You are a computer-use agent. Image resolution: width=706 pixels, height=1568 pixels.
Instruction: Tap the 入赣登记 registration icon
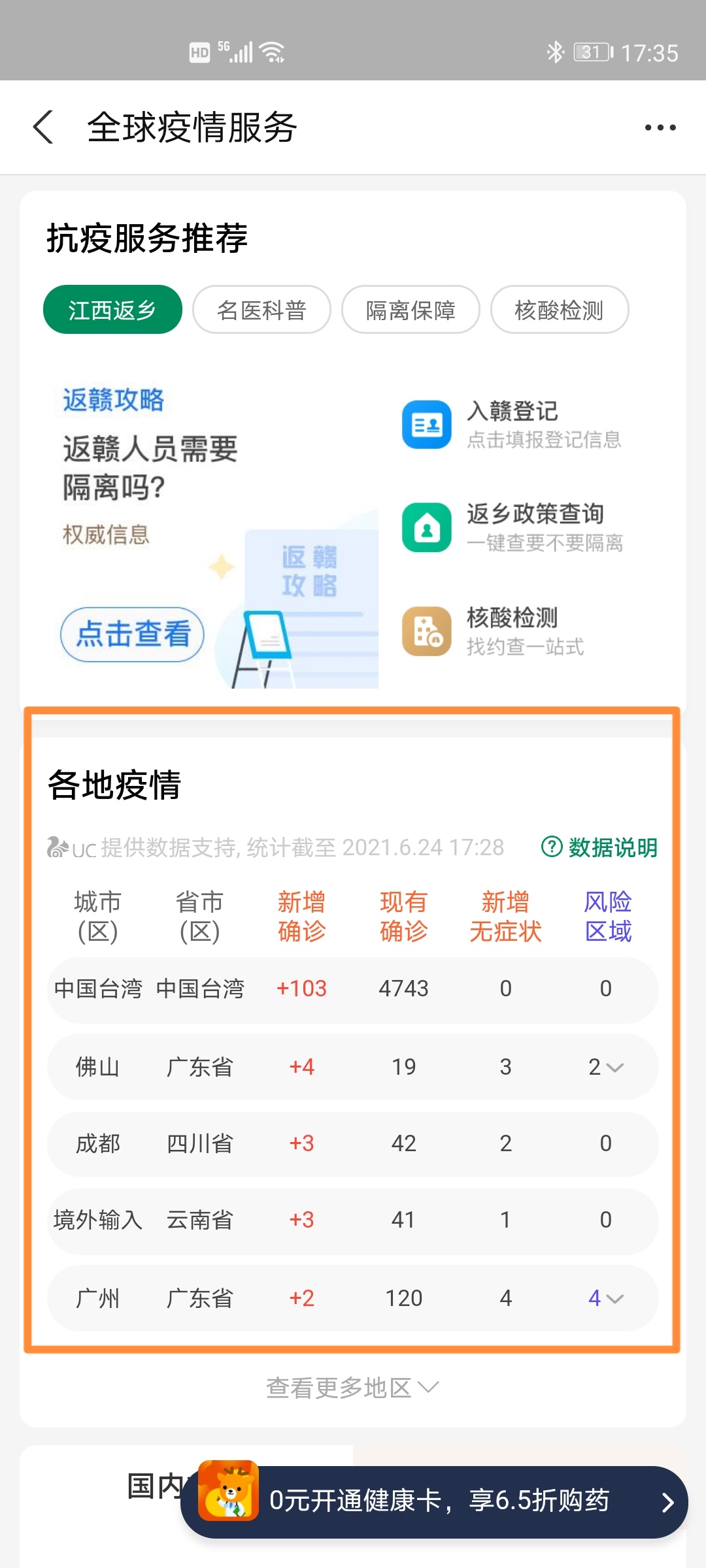coord(426,425)
